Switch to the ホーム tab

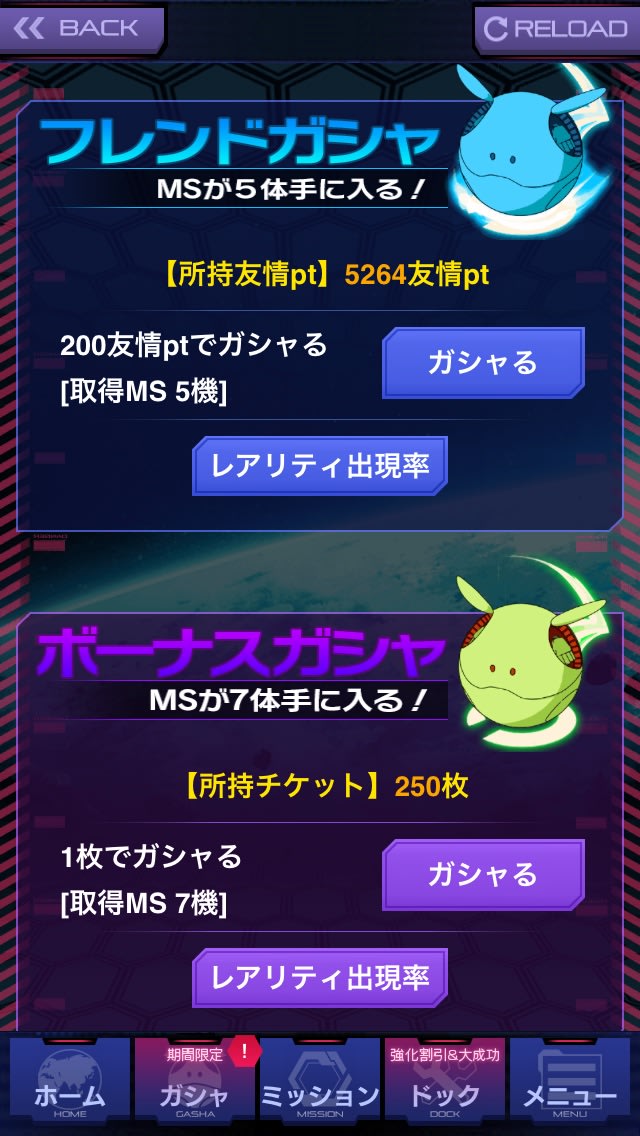pos(70,1083)
